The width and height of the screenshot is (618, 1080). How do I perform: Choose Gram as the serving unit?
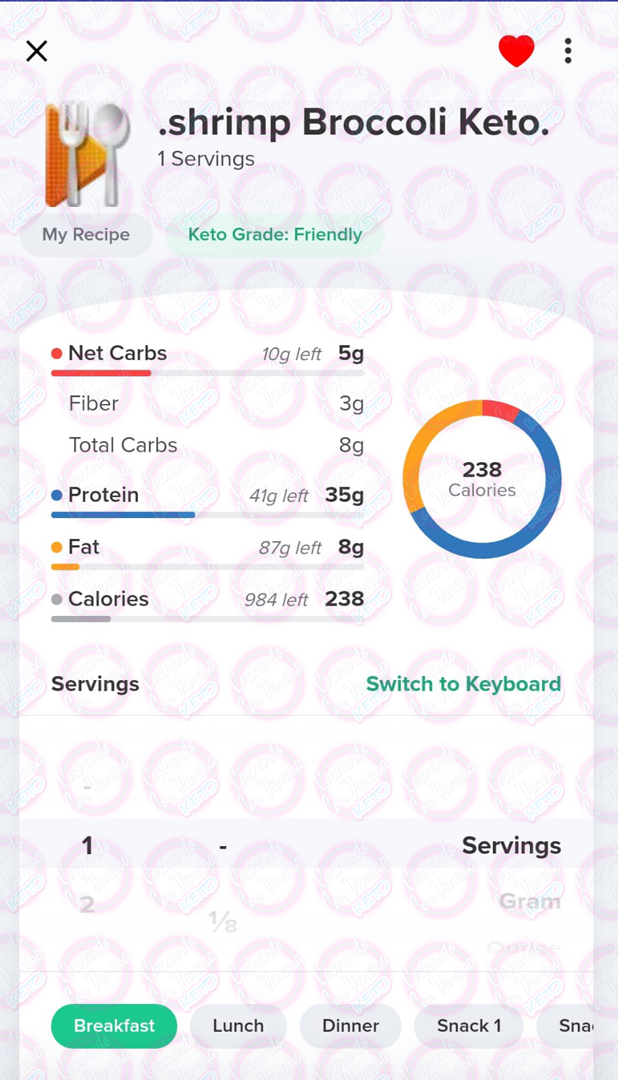[x=529, y=901]
